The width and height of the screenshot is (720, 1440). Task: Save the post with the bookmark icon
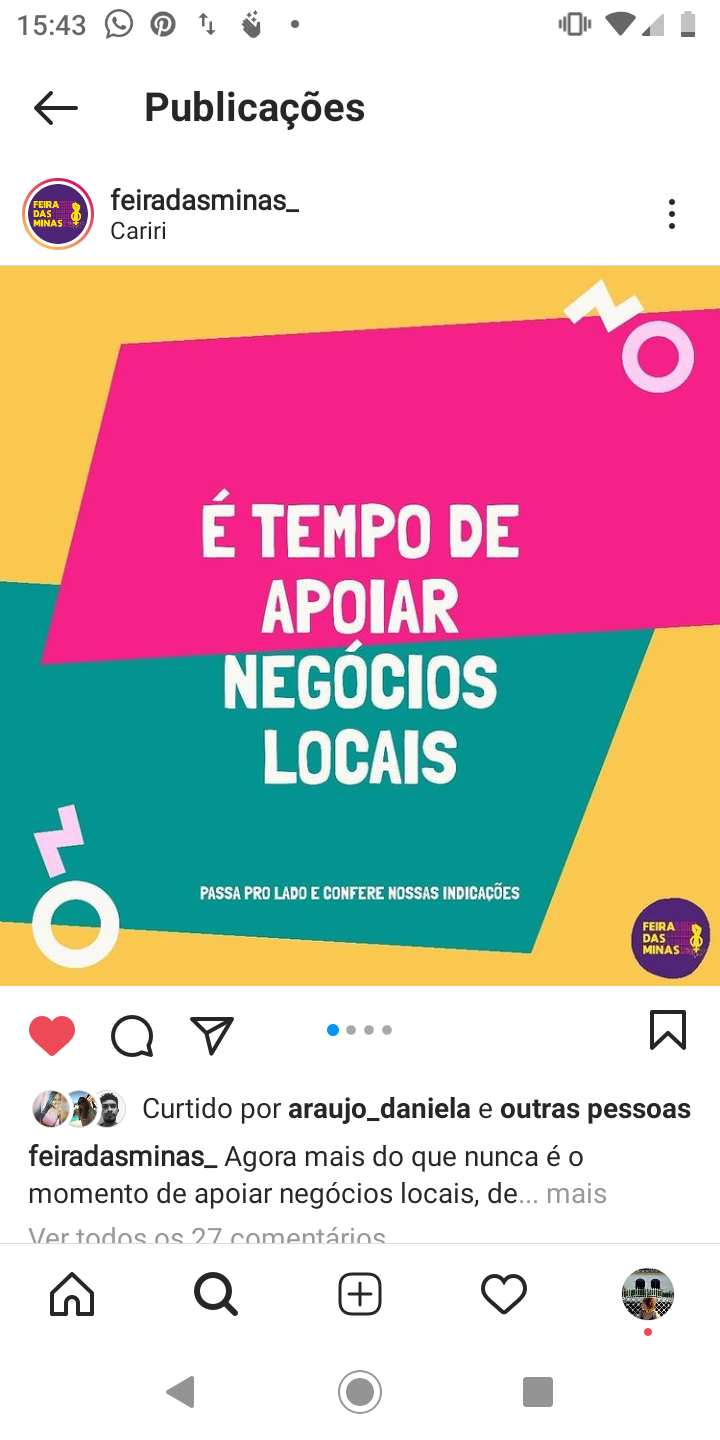coord(667,1030)
